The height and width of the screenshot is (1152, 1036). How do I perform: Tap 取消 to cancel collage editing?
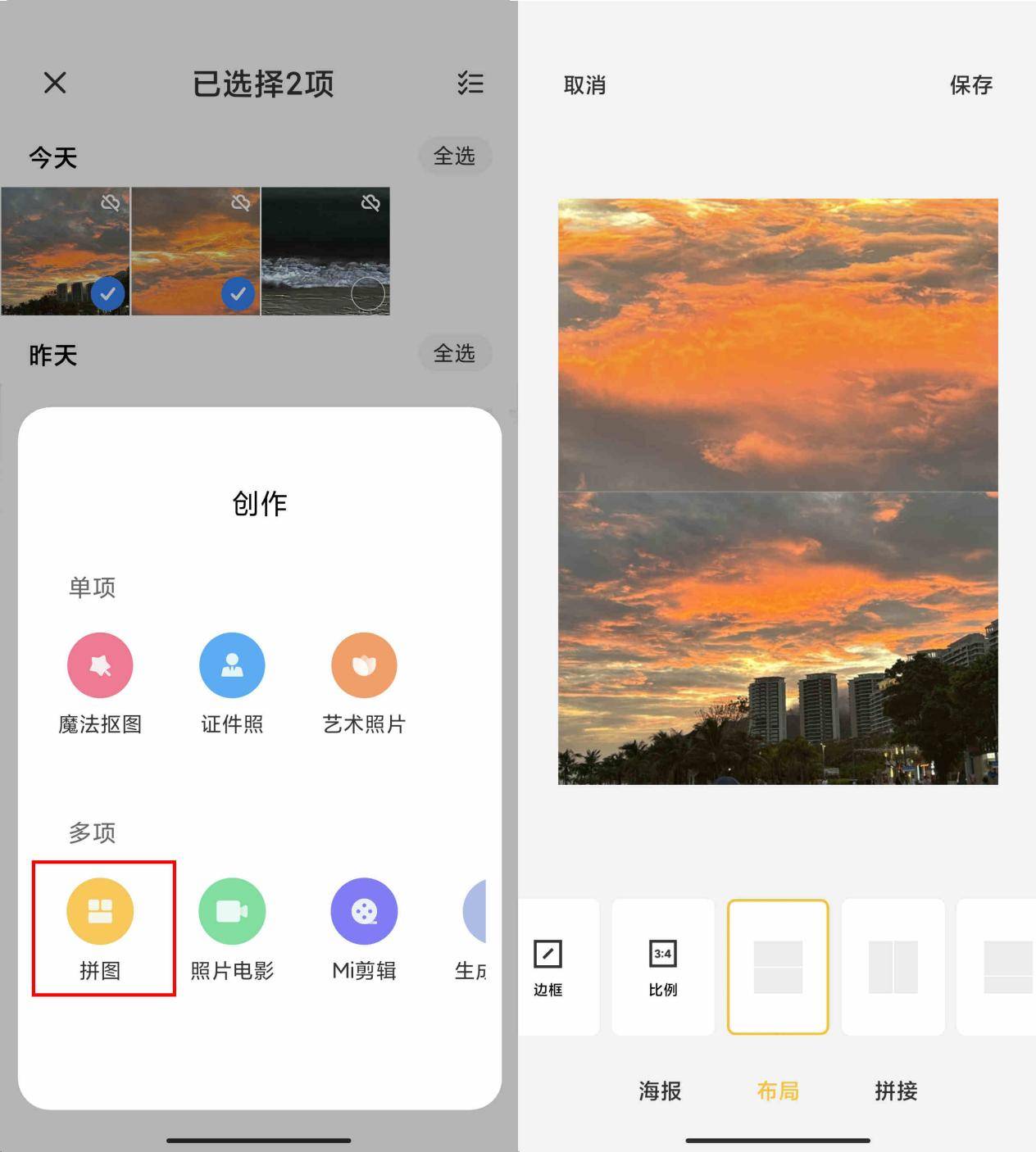pos(584,85)
